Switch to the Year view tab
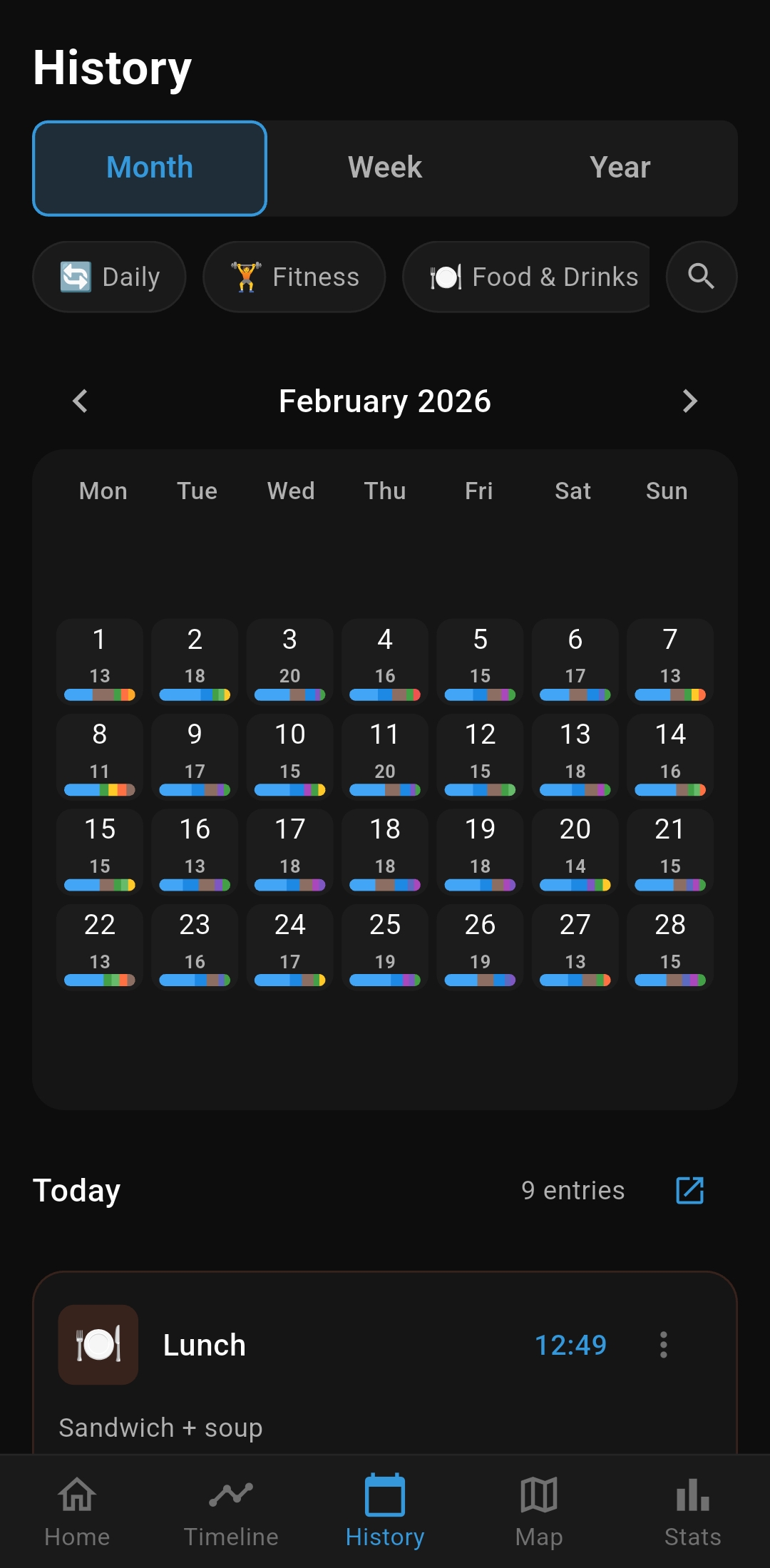Screen dimensions: 770x1568 [x=620, y=167]
